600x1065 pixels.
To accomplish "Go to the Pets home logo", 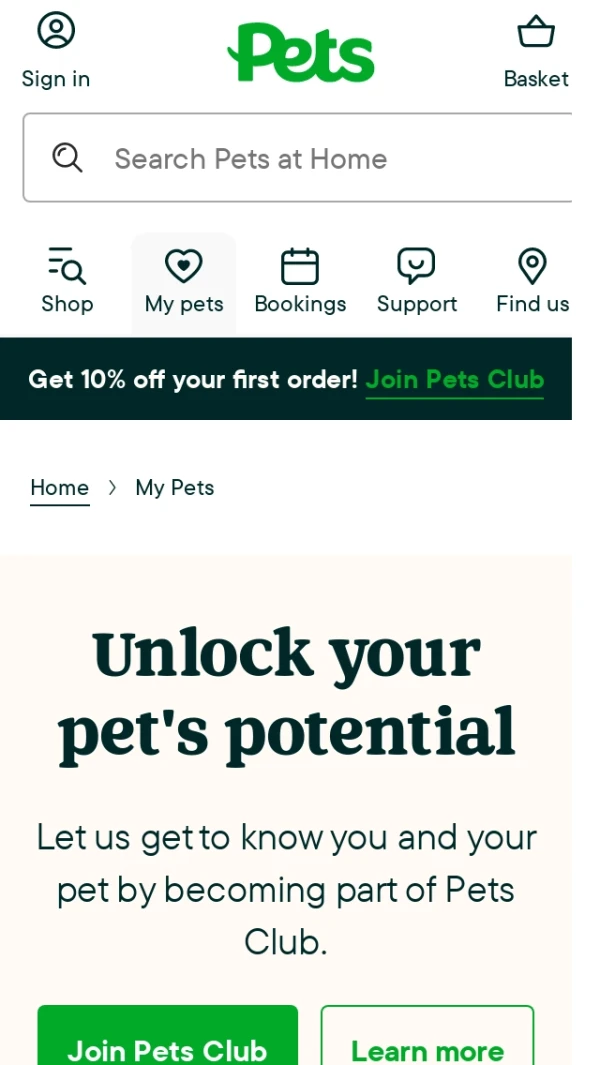I will 300,52.
